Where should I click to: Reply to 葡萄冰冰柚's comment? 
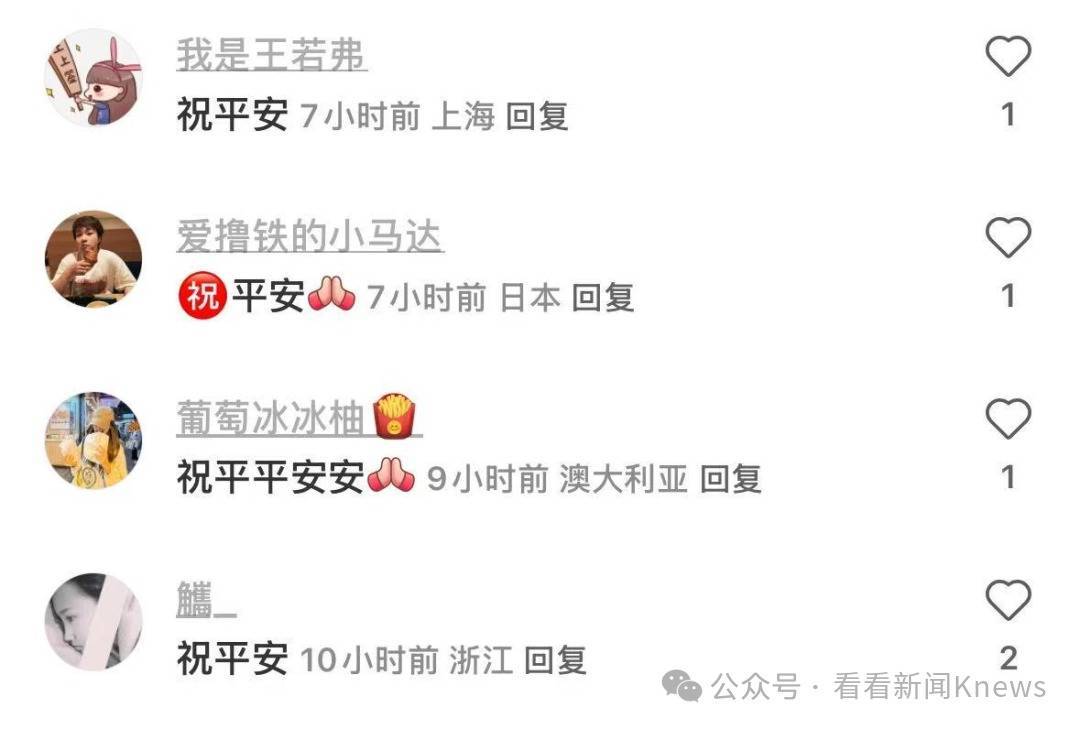click(x=731, y=479)
